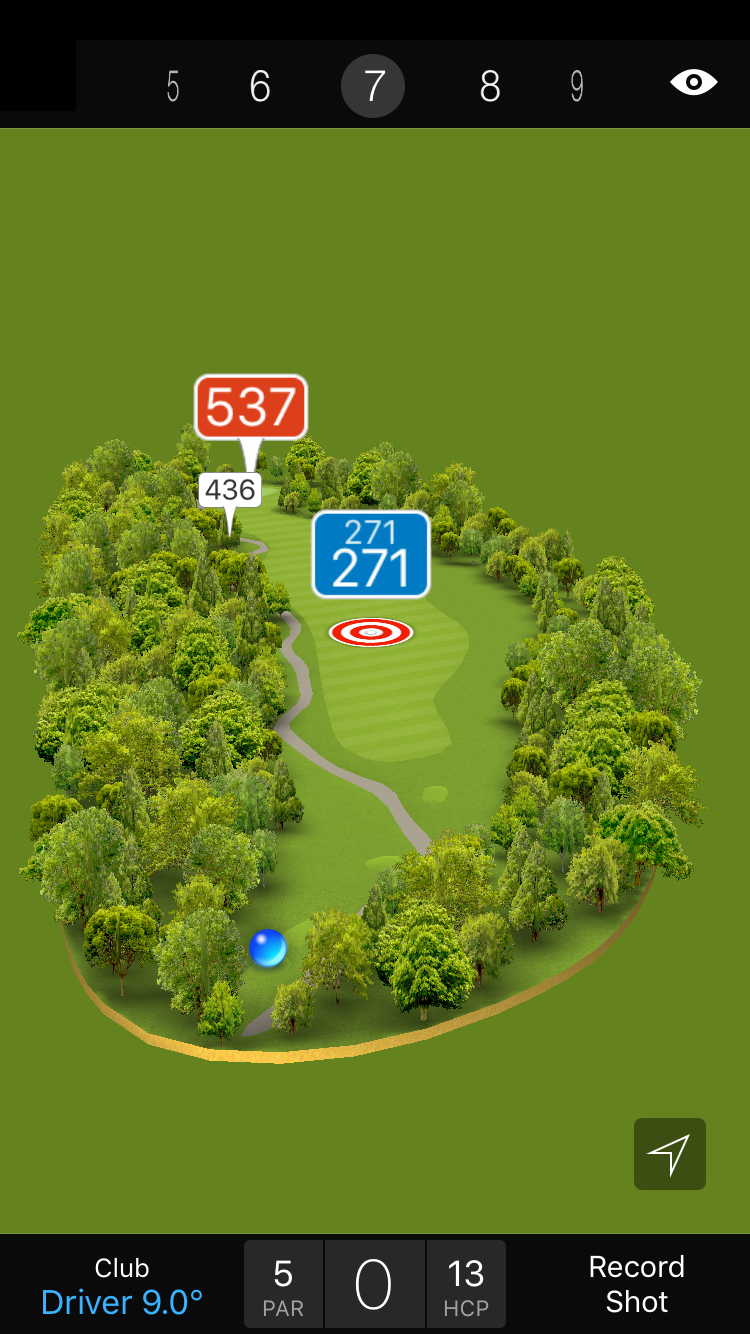Select the 537 distance marker
Screen dimensions: 750x1334
click(x=251, y=407)
